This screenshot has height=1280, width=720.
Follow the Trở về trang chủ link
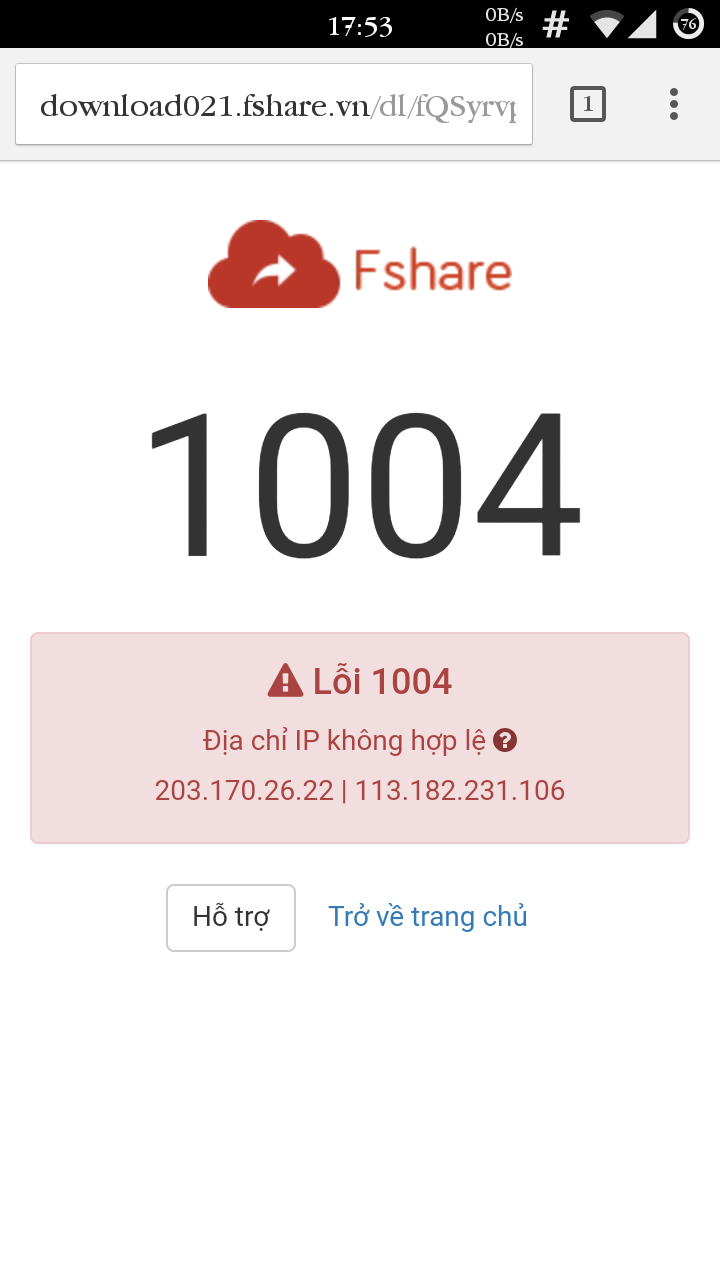pyautogui.click(x=428, y=917)
